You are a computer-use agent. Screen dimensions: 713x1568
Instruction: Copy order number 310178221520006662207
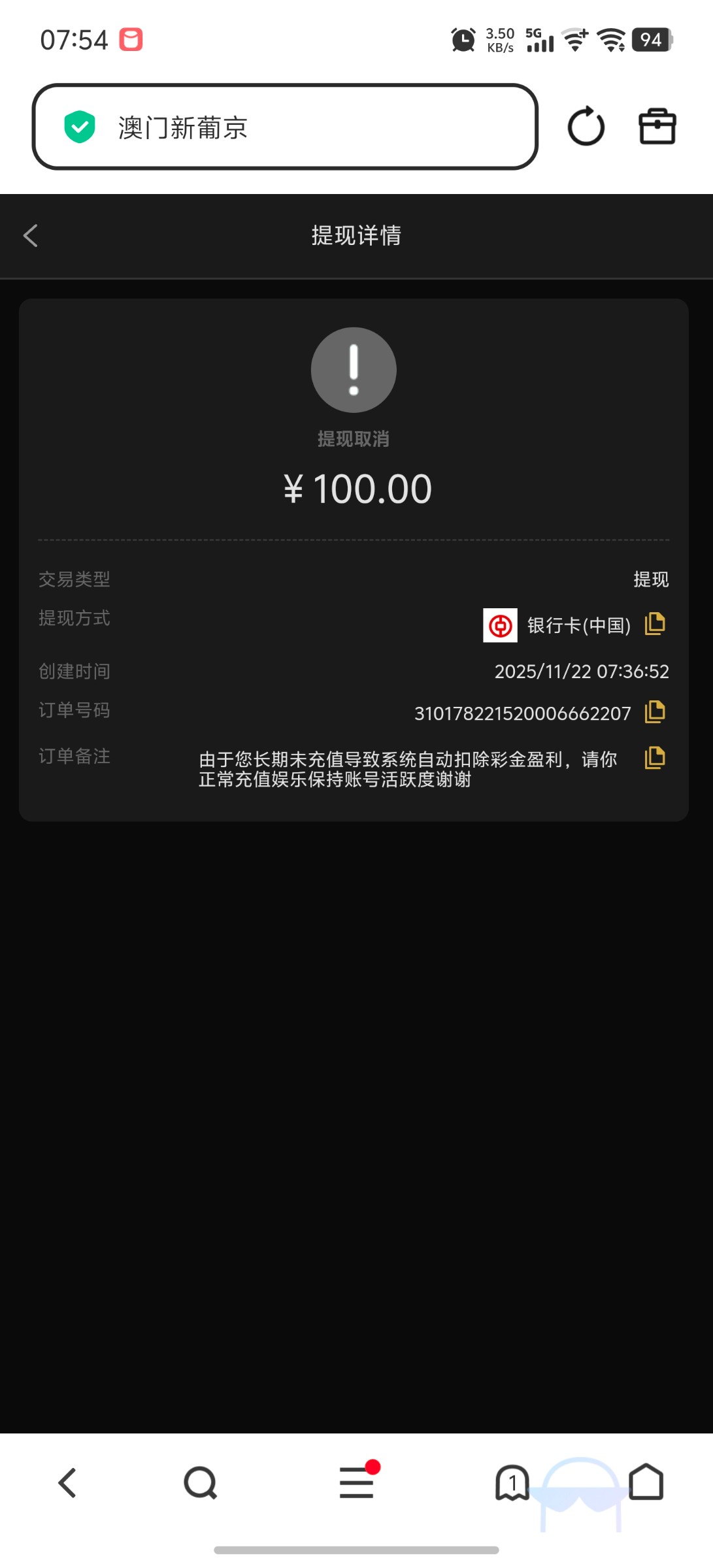pos(655,711)
